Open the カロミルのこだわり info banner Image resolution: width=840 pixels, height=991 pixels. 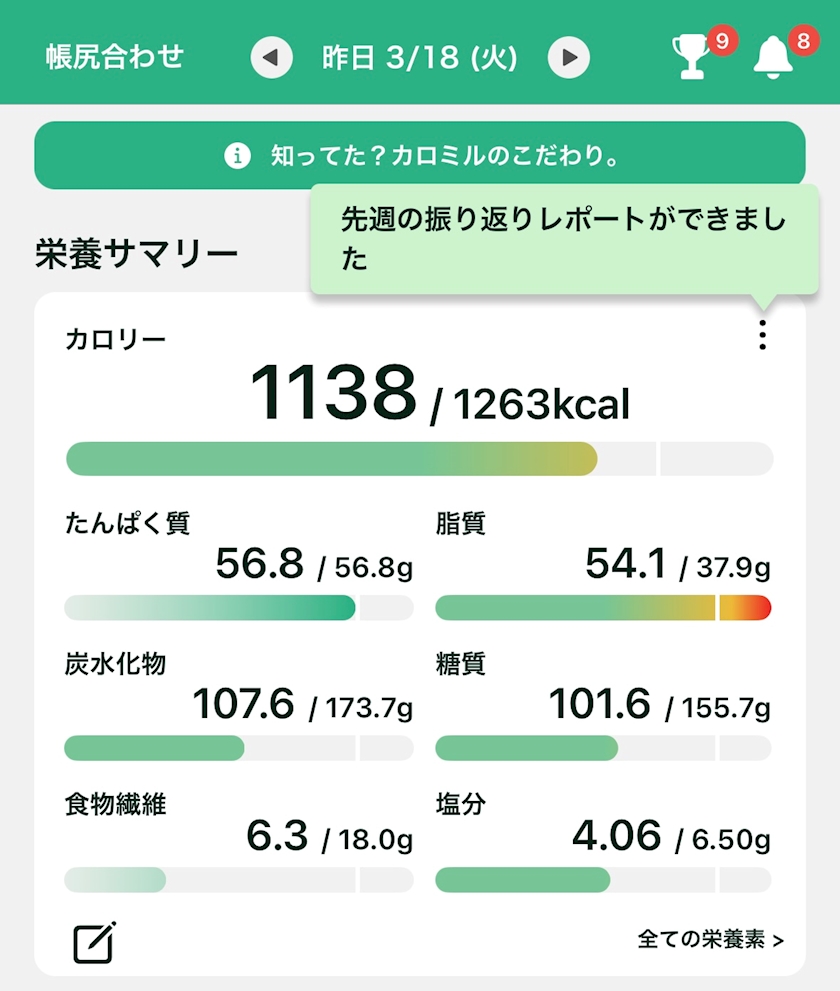coord(419,156)
